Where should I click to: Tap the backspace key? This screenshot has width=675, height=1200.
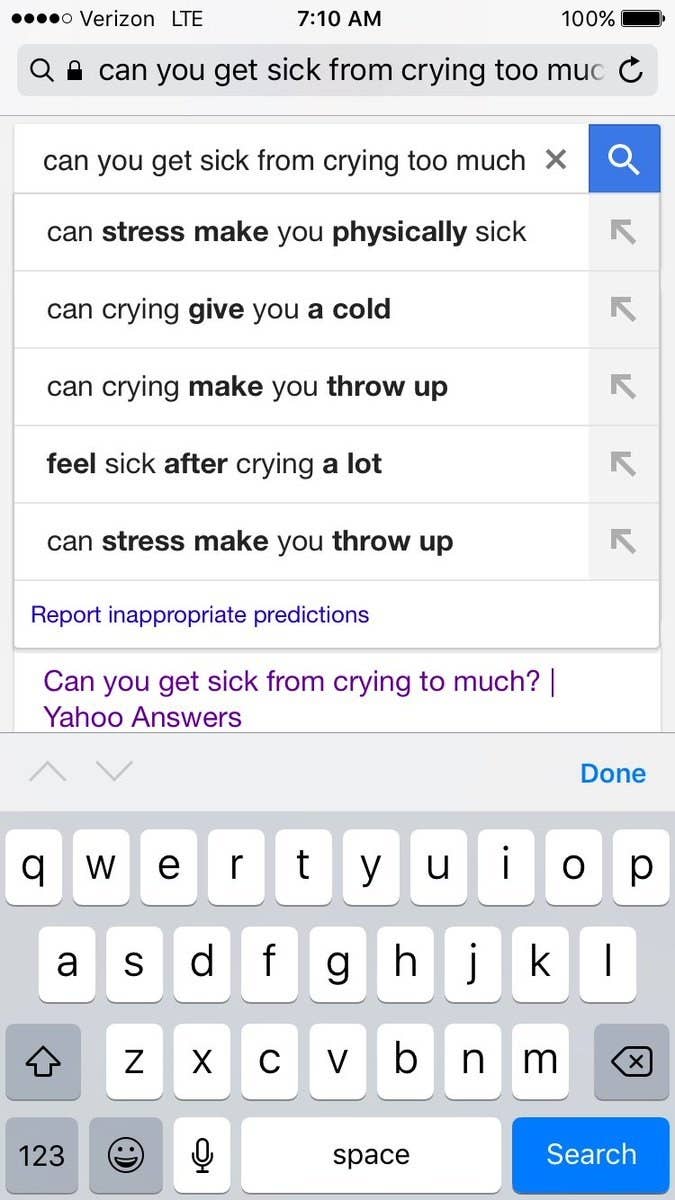click(630, 1061)
